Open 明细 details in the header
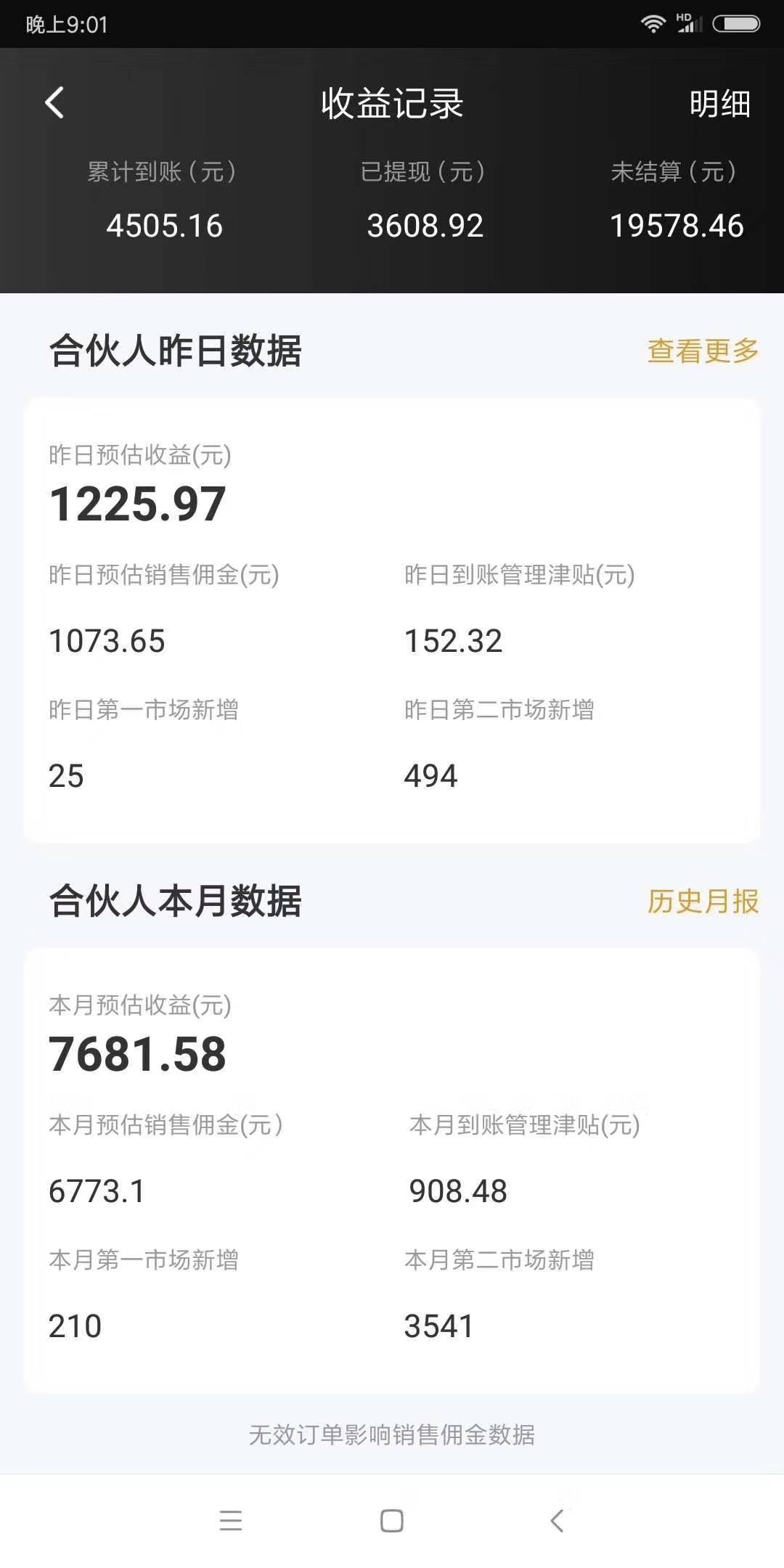 point(719,103)
